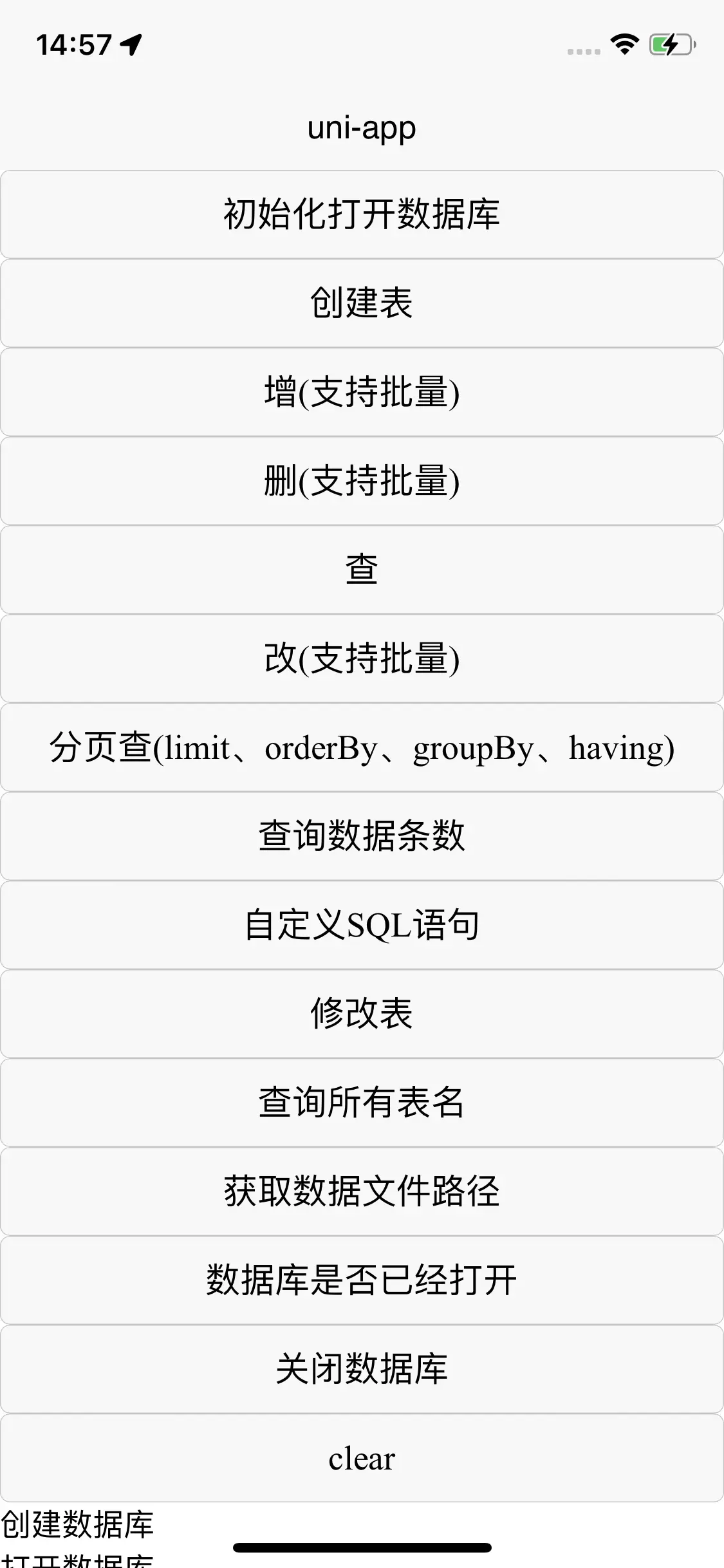Delete records with 删(支持批量)
The image size is (724, 1568).
(362, 481)
